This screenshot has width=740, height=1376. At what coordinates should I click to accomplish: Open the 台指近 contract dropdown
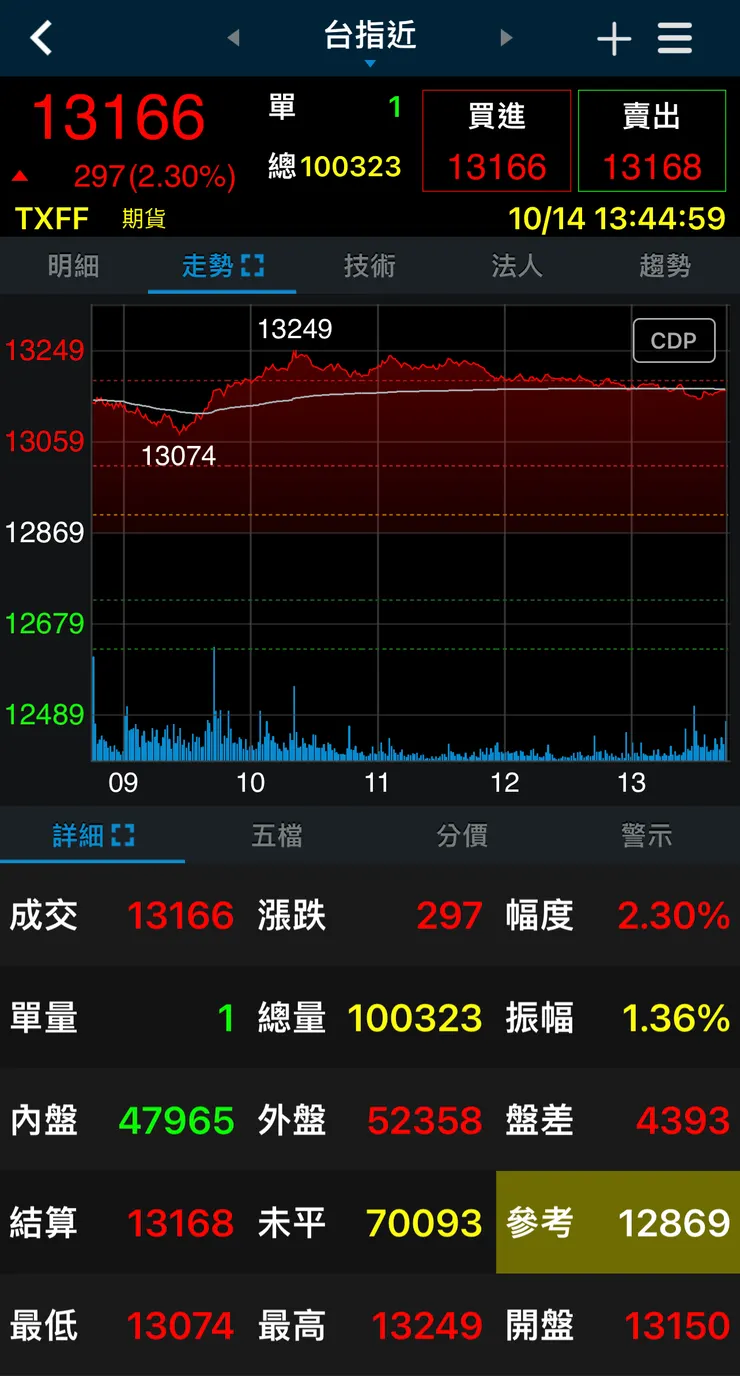pos(370,40)
